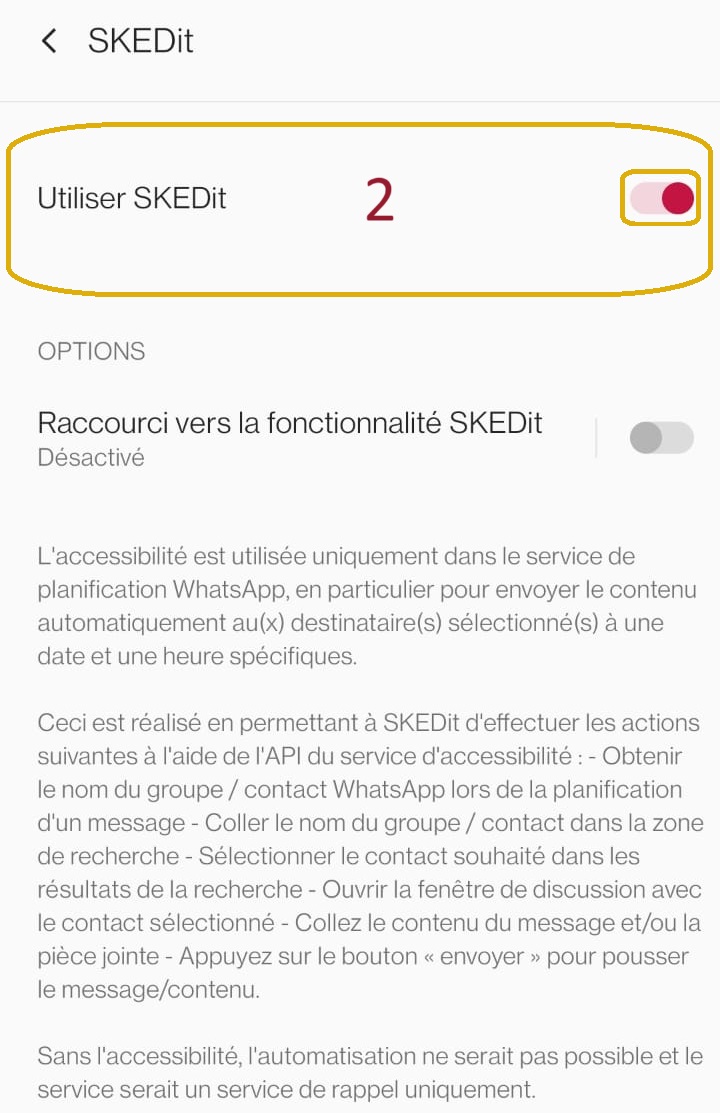Go back from the SKEDit screen

[x=48, y=41]
